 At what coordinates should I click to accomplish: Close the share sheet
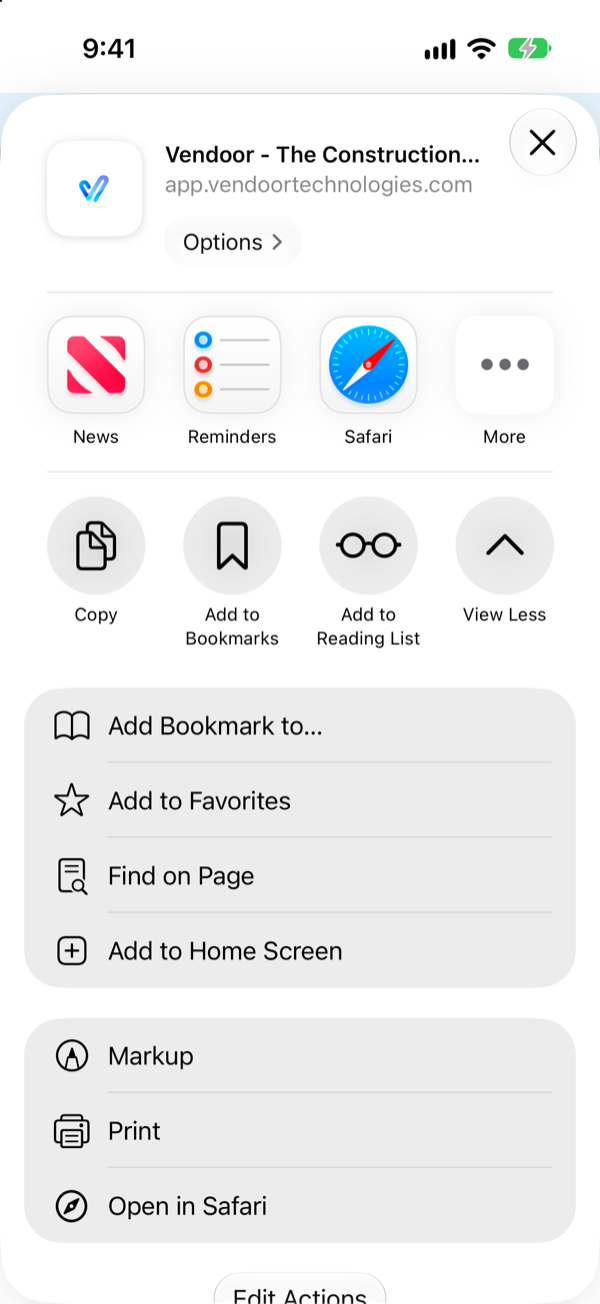coord(543,143)
